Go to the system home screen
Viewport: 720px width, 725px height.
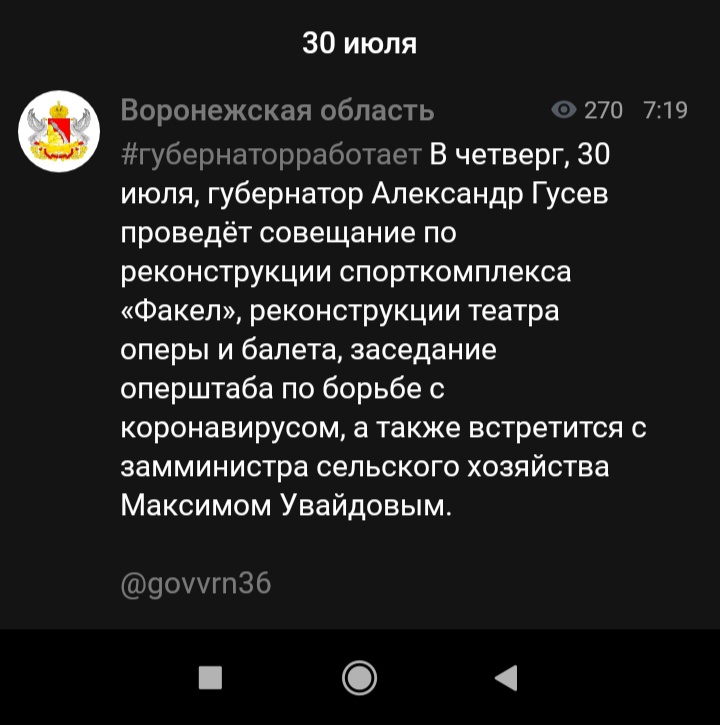(x=360, y=678)
